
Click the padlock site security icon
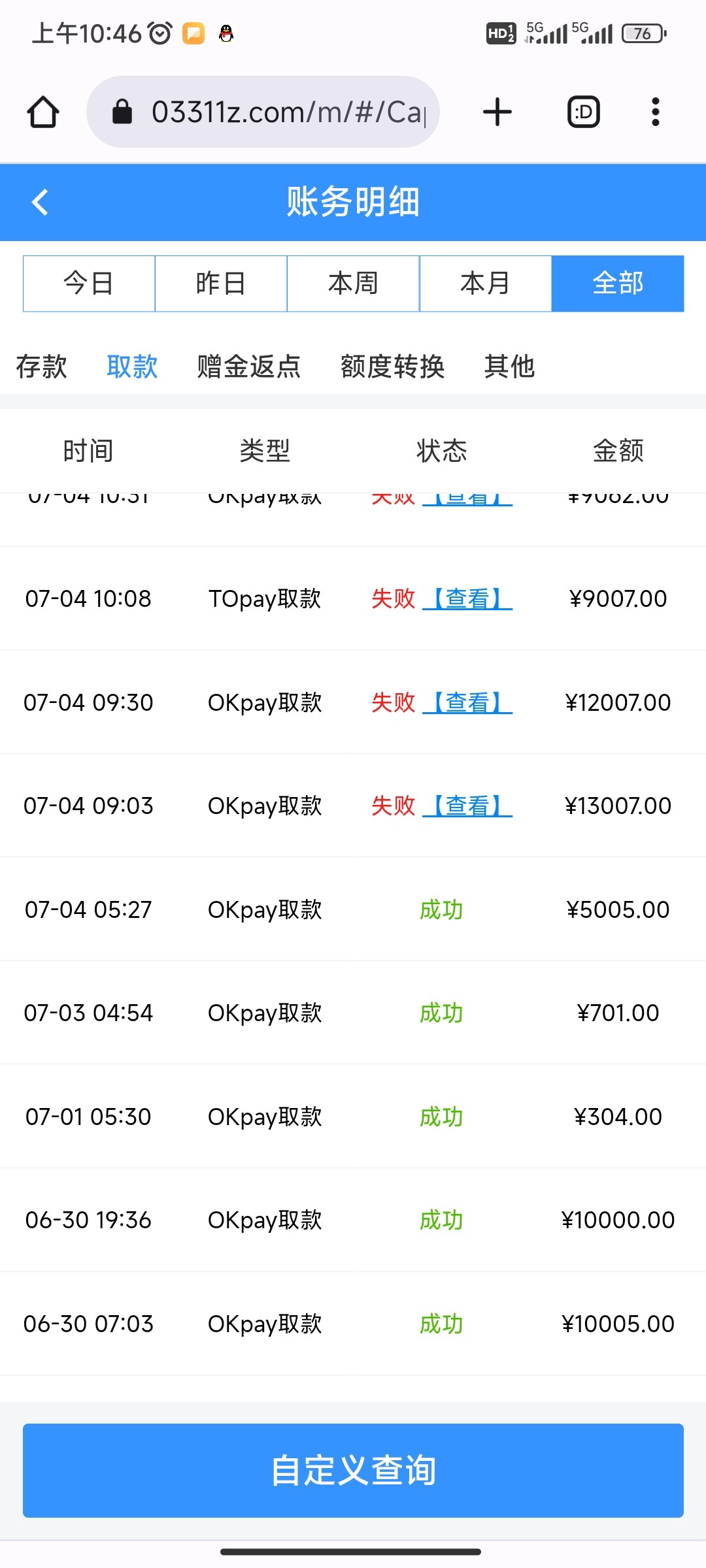[x=122, y=111]
